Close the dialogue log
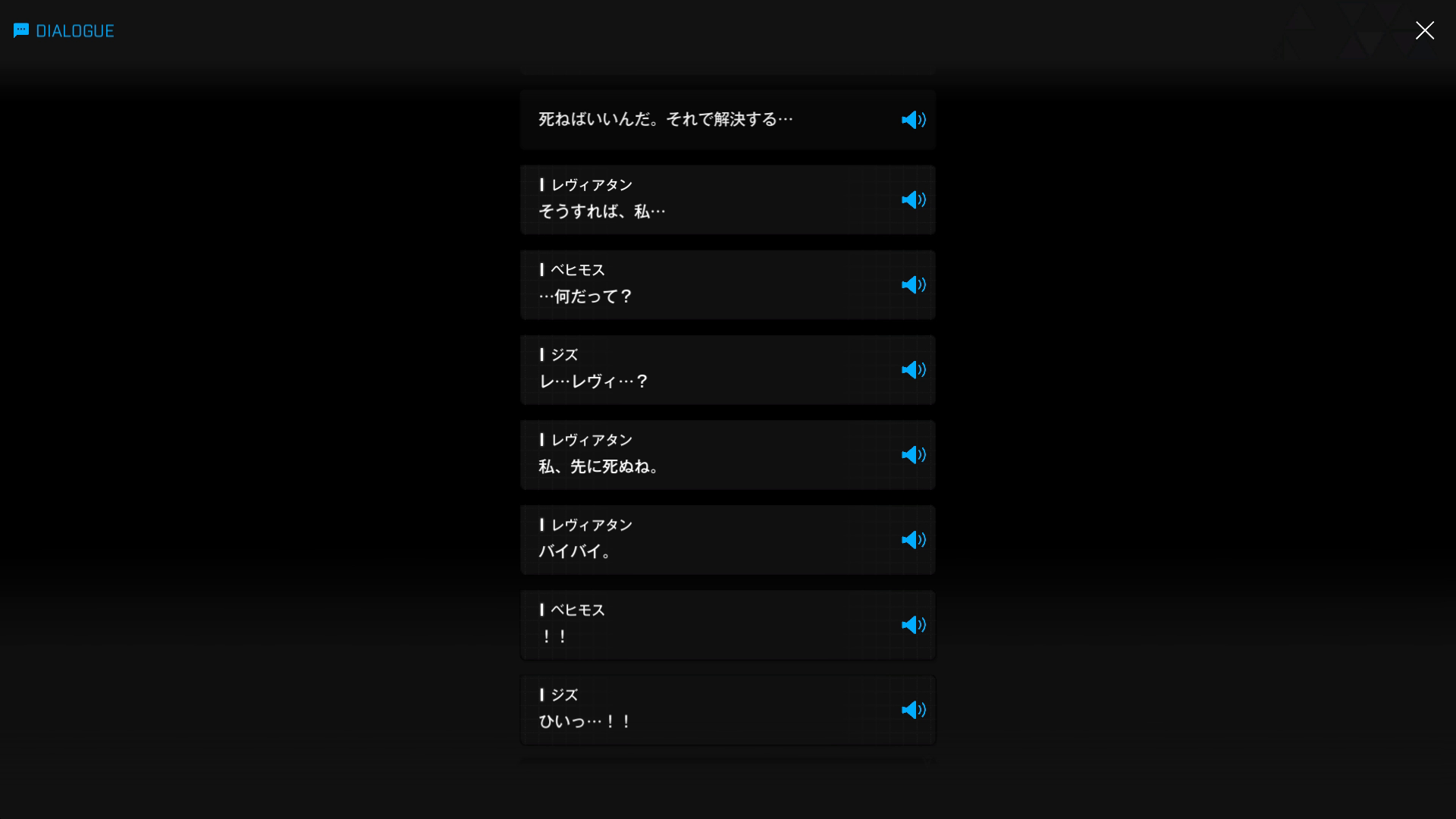The width and height of the screenshot is (1456, 819). point(1424,30)
